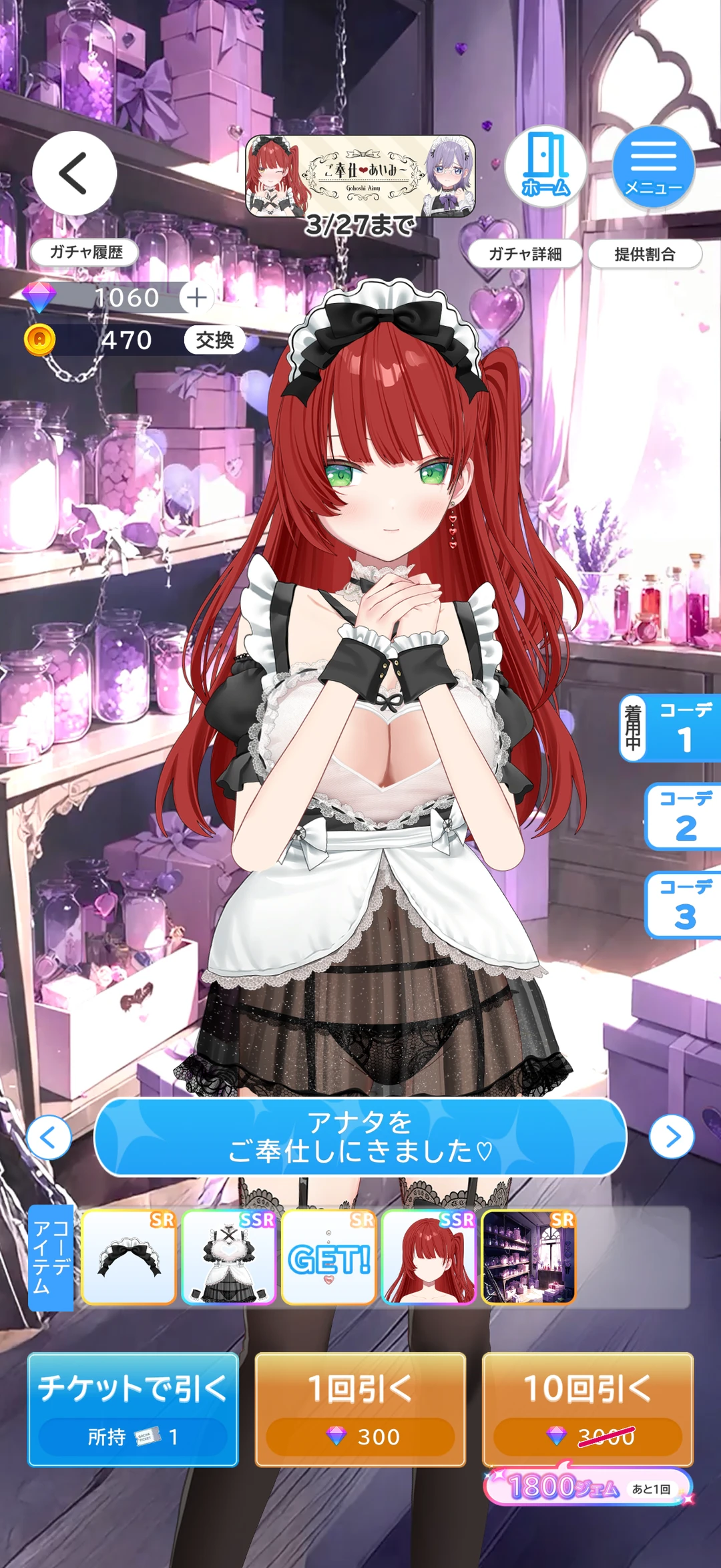Image resolution: width=721 pixels, height=1568 pixels.
Task: Draw once with 1回引く for 300 gems
Action: (x=360, y=1409)
